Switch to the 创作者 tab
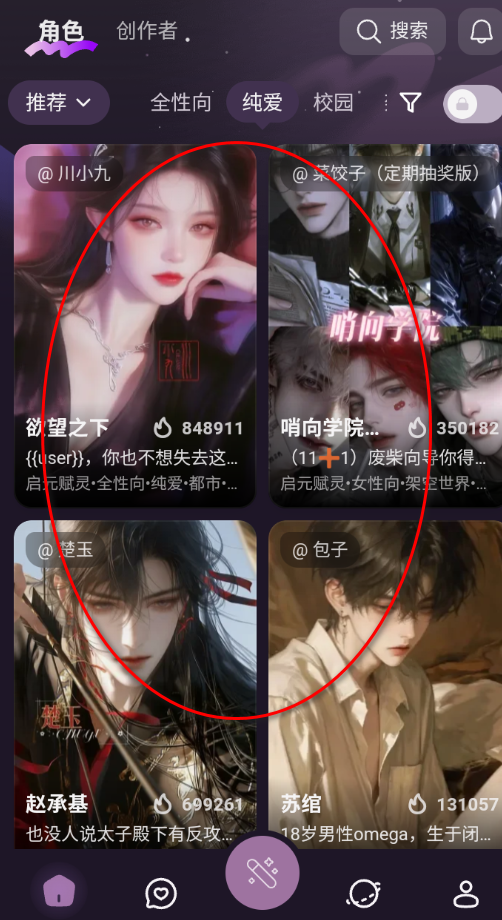Screen dimensions: 502x920 [147, 31]
